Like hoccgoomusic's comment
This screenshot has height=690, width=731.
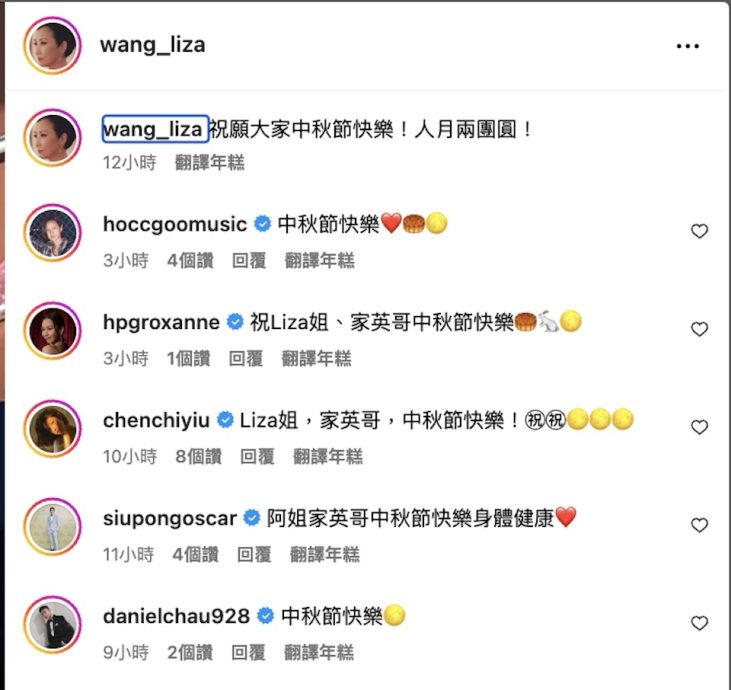coord(699,231)
